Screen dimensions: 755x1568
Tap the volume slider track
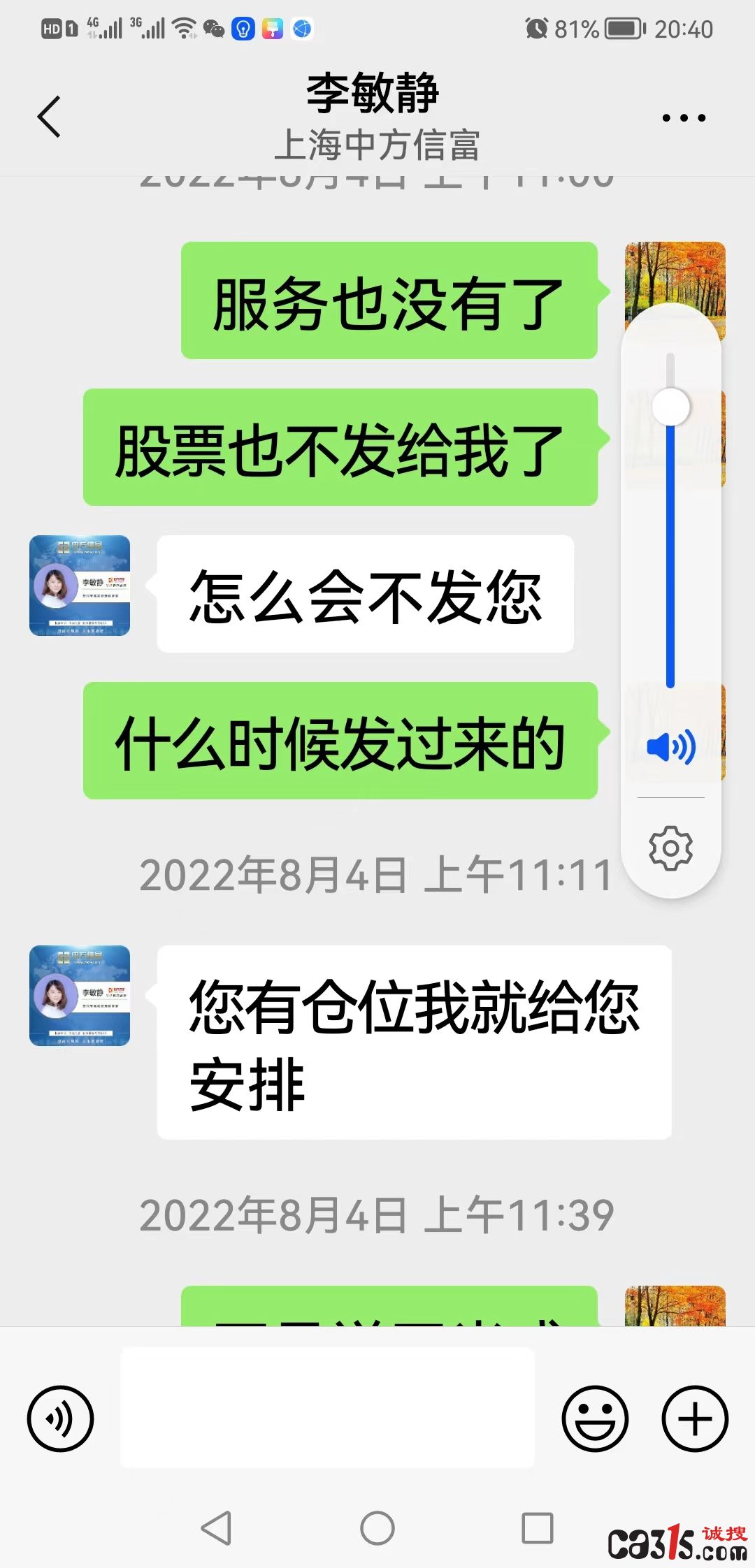coord(670,521)
